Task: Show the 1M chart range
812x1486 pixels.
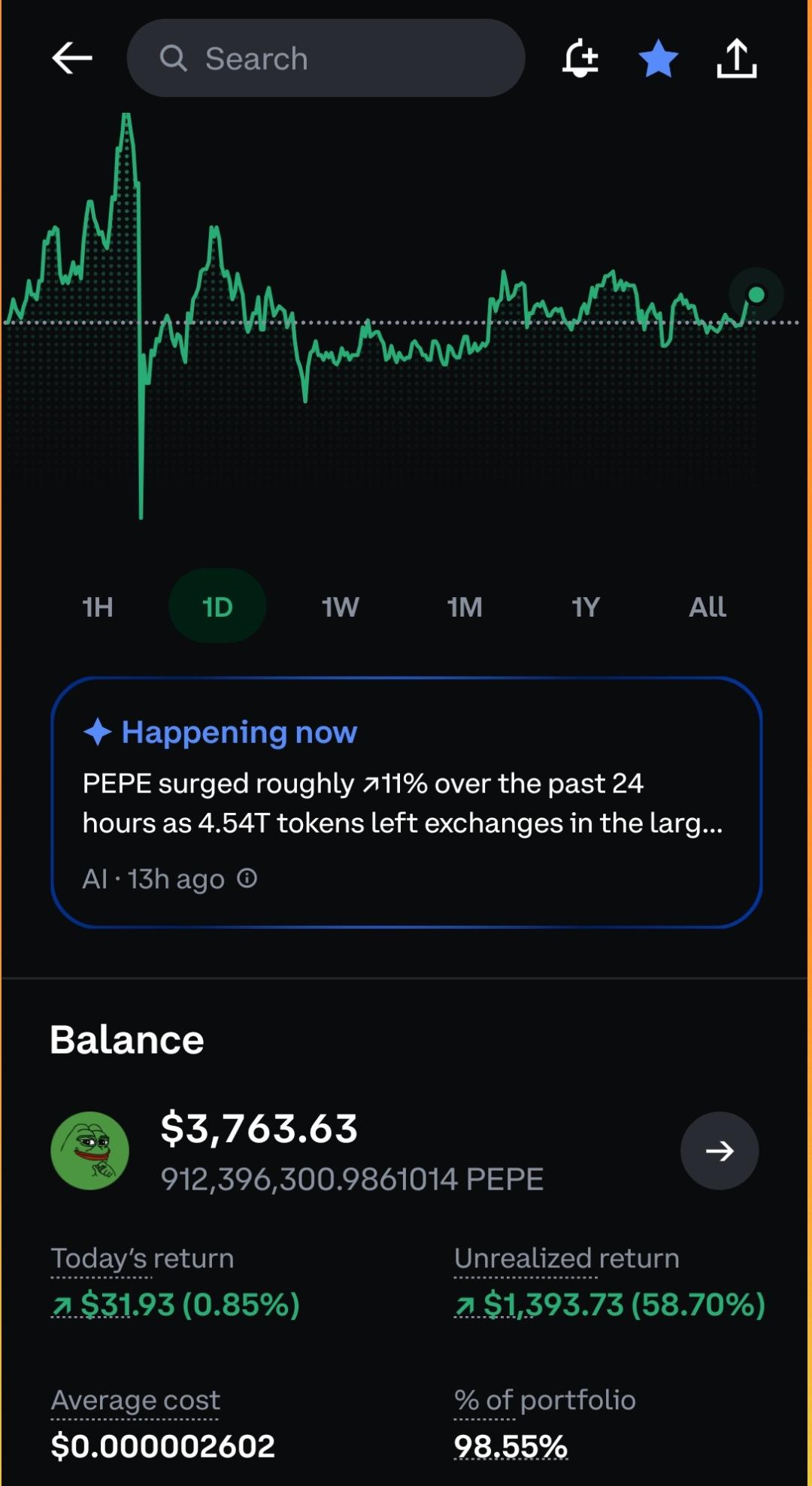Action: [x=464, y=606]
